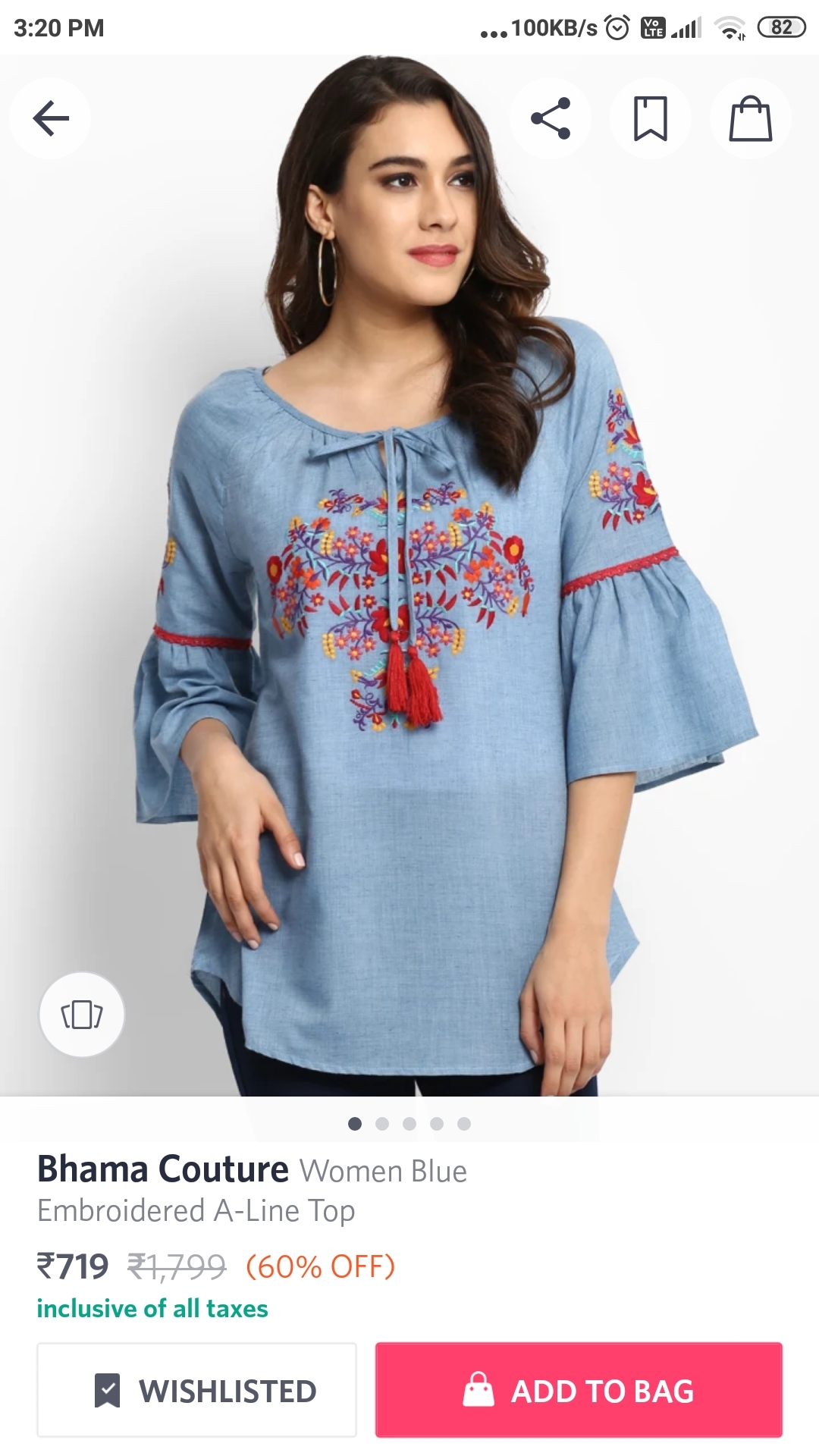Add the top to bag
Viewport: 819px width, 1456px height.
click(579, 1390)
